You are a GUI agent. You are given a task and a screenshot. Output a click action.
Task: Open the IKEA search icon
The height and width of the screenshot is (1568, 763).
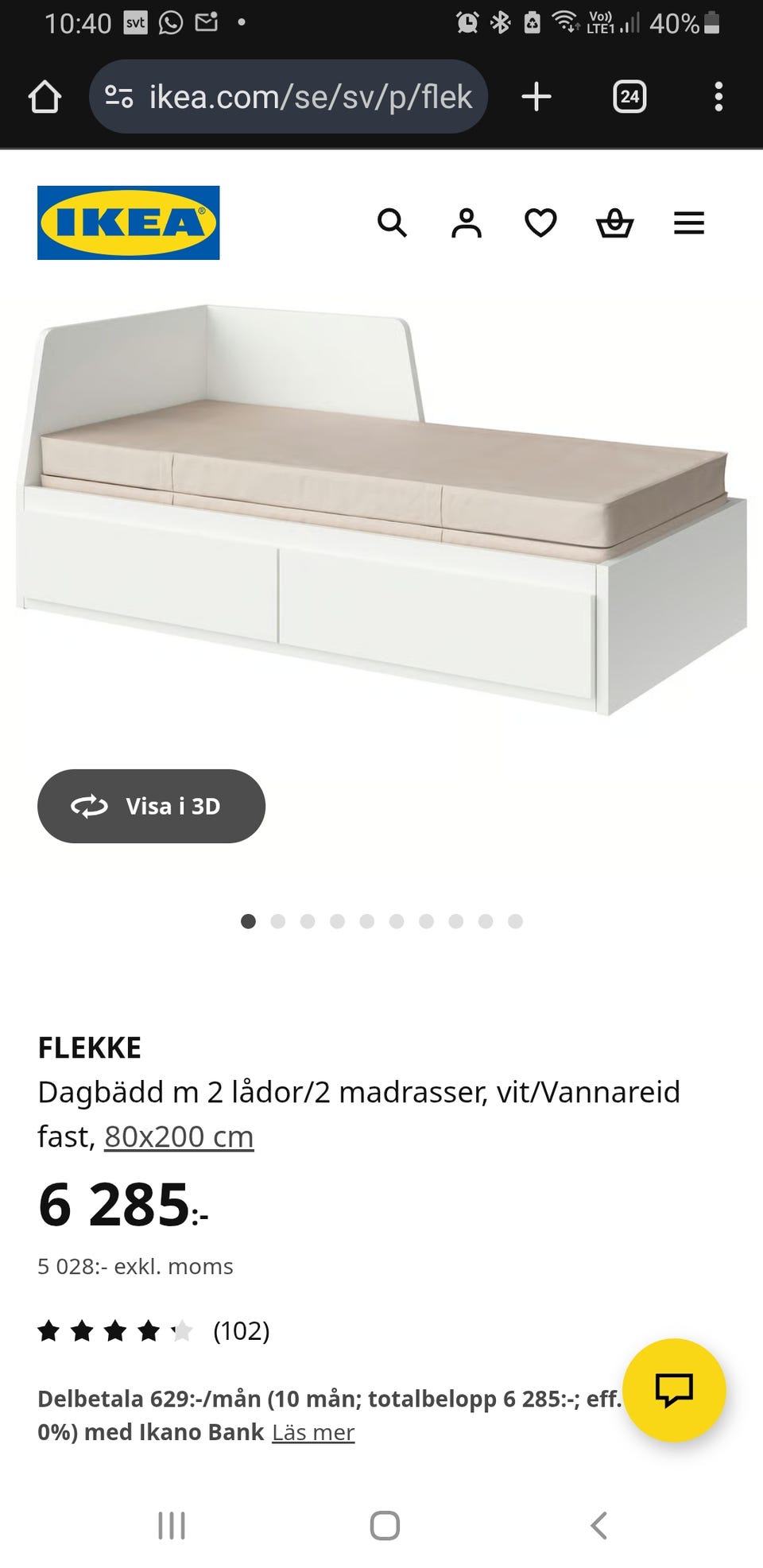tap(393, 223)
